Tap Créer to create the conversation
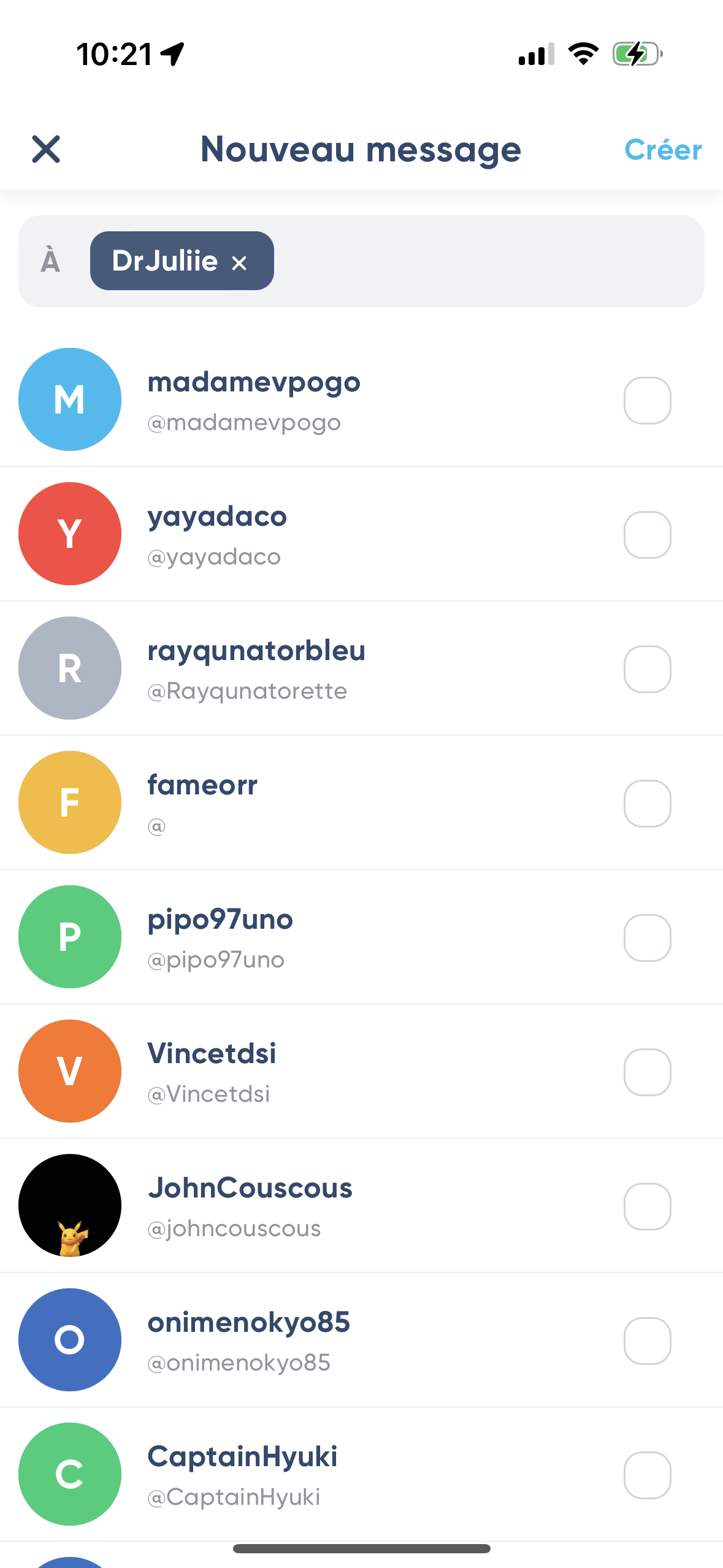 pos(663,150)
